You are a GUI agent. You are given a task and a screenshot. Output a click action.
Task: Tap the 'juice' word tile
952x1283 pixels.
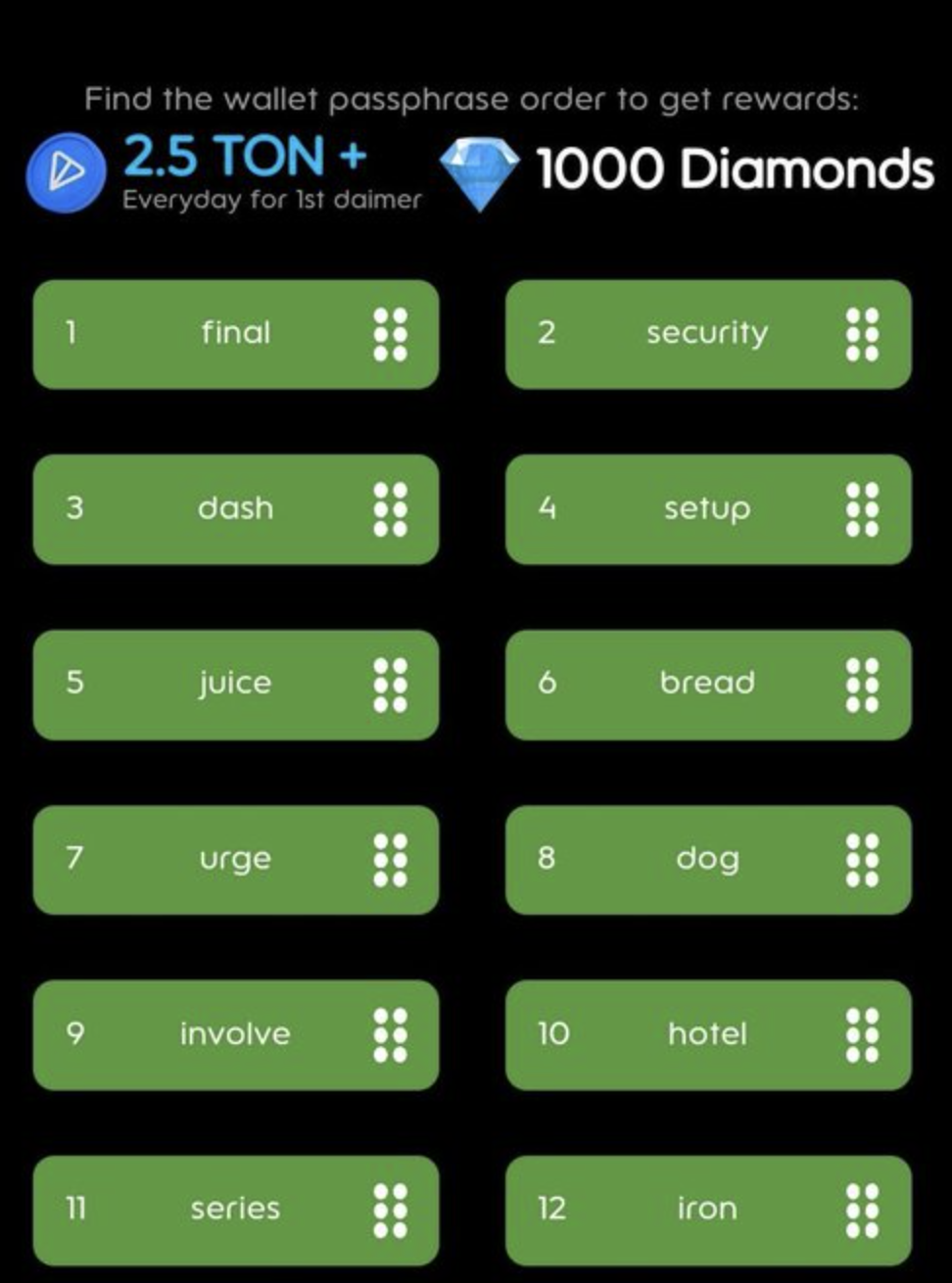(x=235, y=684)
